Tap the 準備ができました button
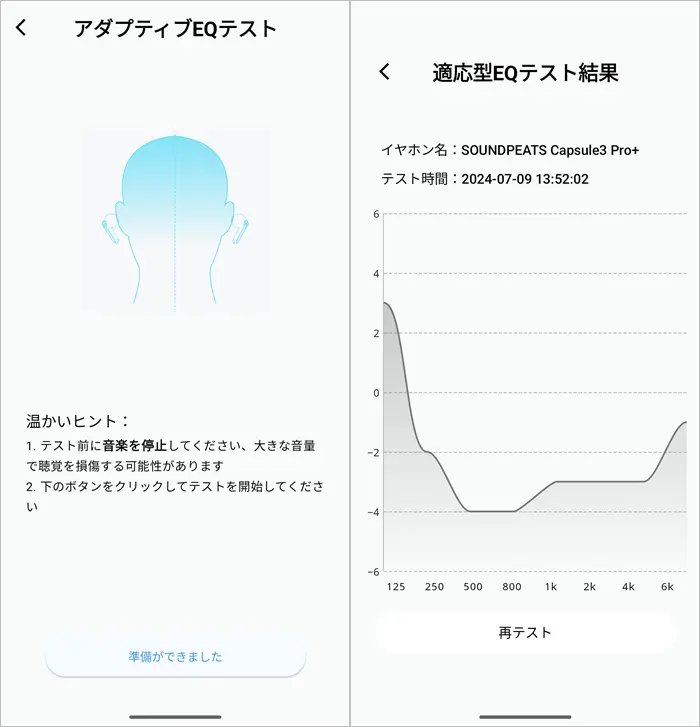This screenshot has width=700, height=727. point(175,657)
